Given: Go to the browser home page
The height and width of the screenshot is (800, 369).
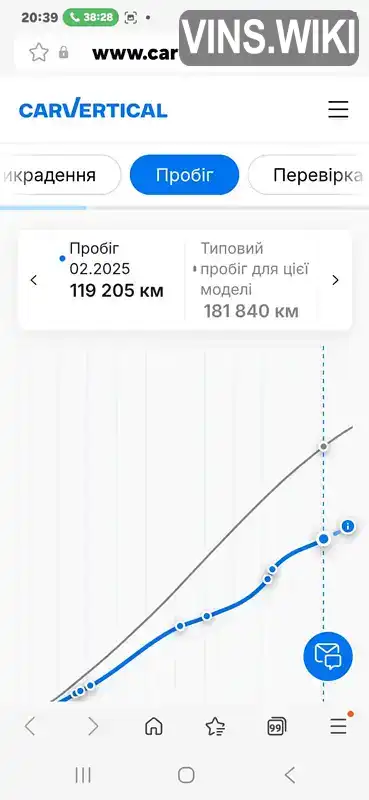Looking at the screenshot, I should (x=154, y=726).
